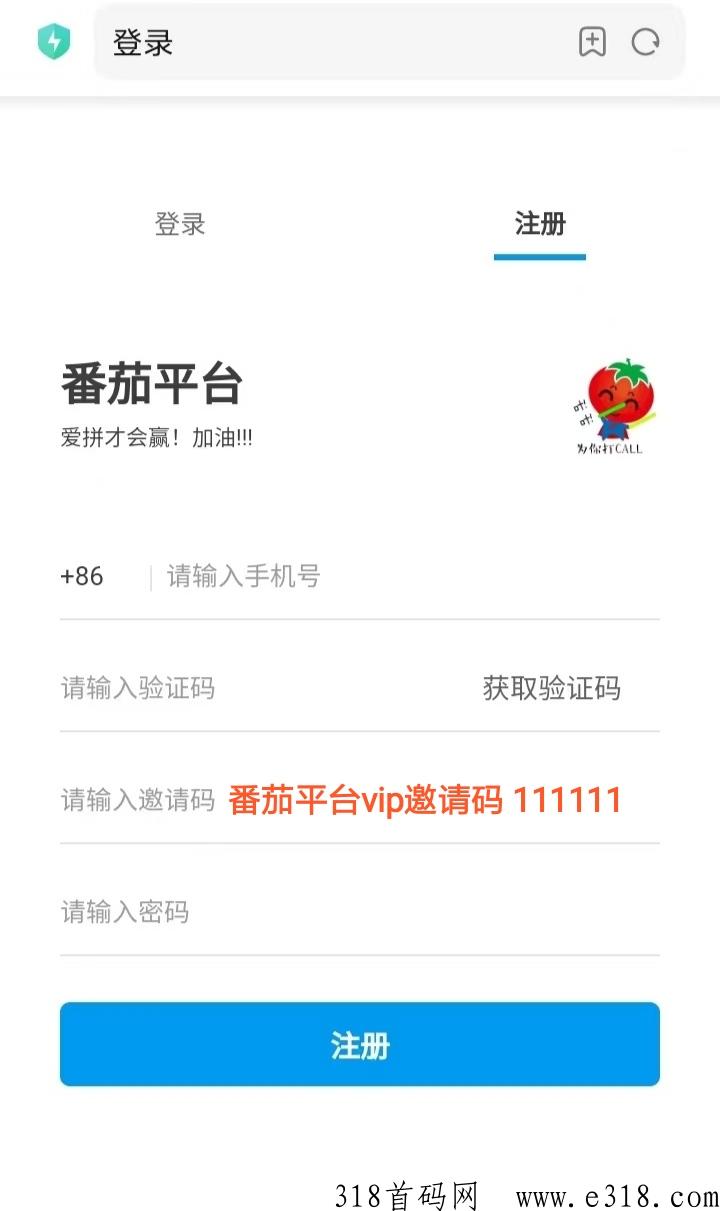Tap the red vip邀请码 111111 promotional text
Image resolution: width=720 pixels, height=1211 pixels.
(425, 798)
